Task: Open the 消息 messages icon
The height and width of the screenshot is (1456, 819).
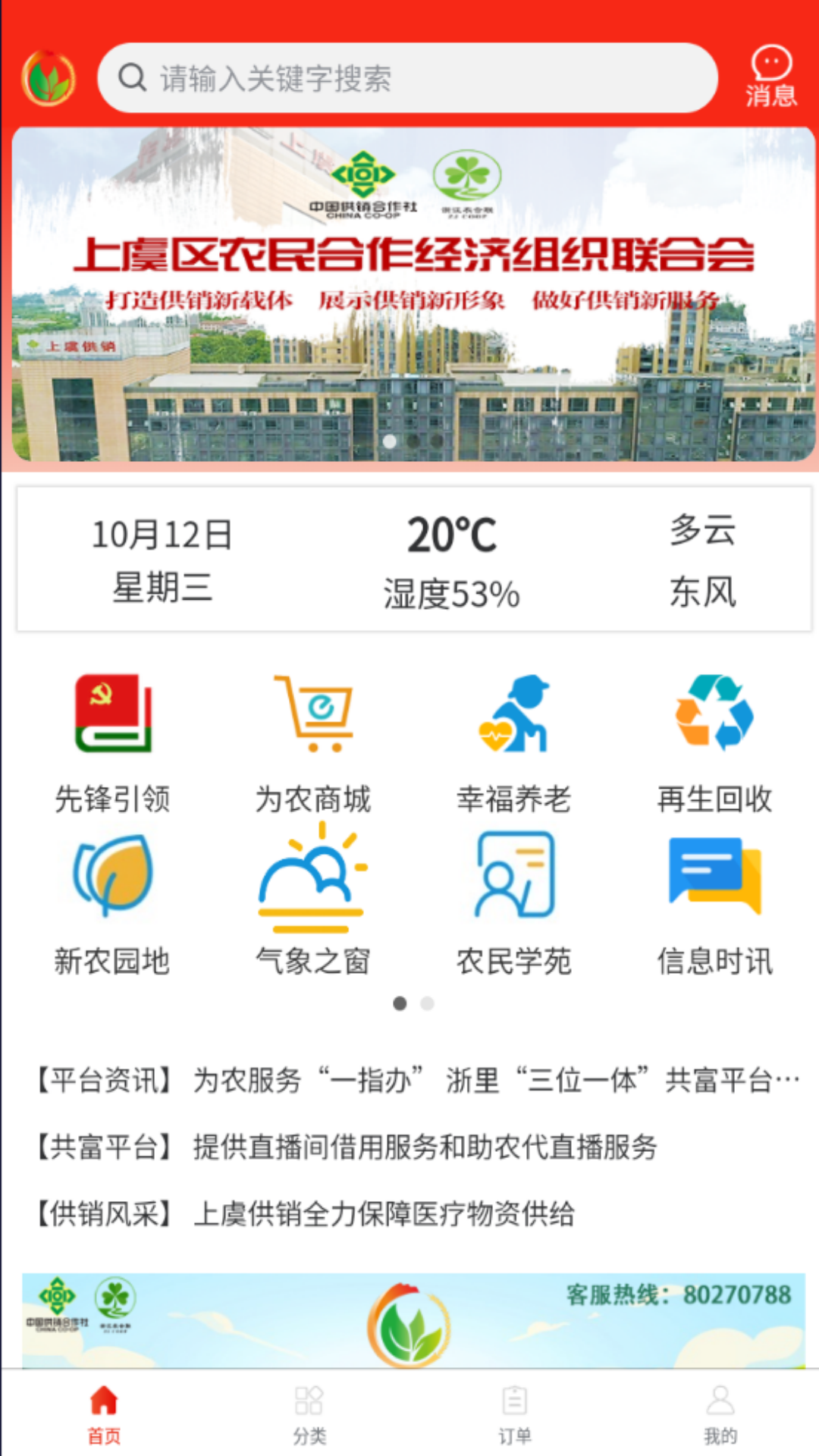Action: tap(771, 77)
